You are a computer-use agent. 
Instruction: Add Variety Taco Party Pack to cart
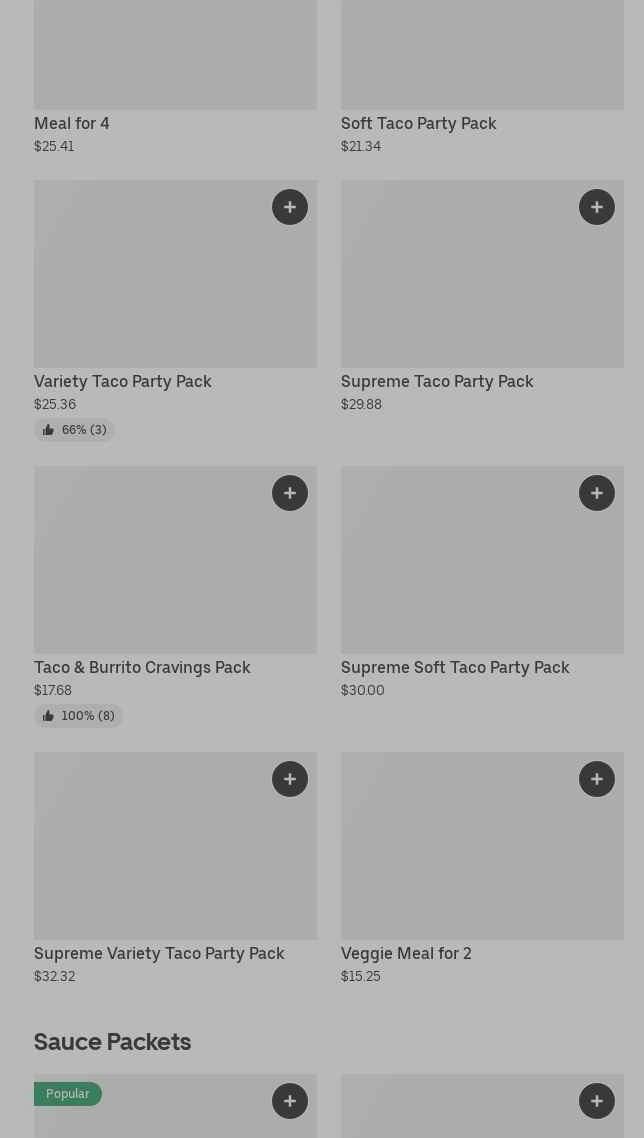click(290, 207)
